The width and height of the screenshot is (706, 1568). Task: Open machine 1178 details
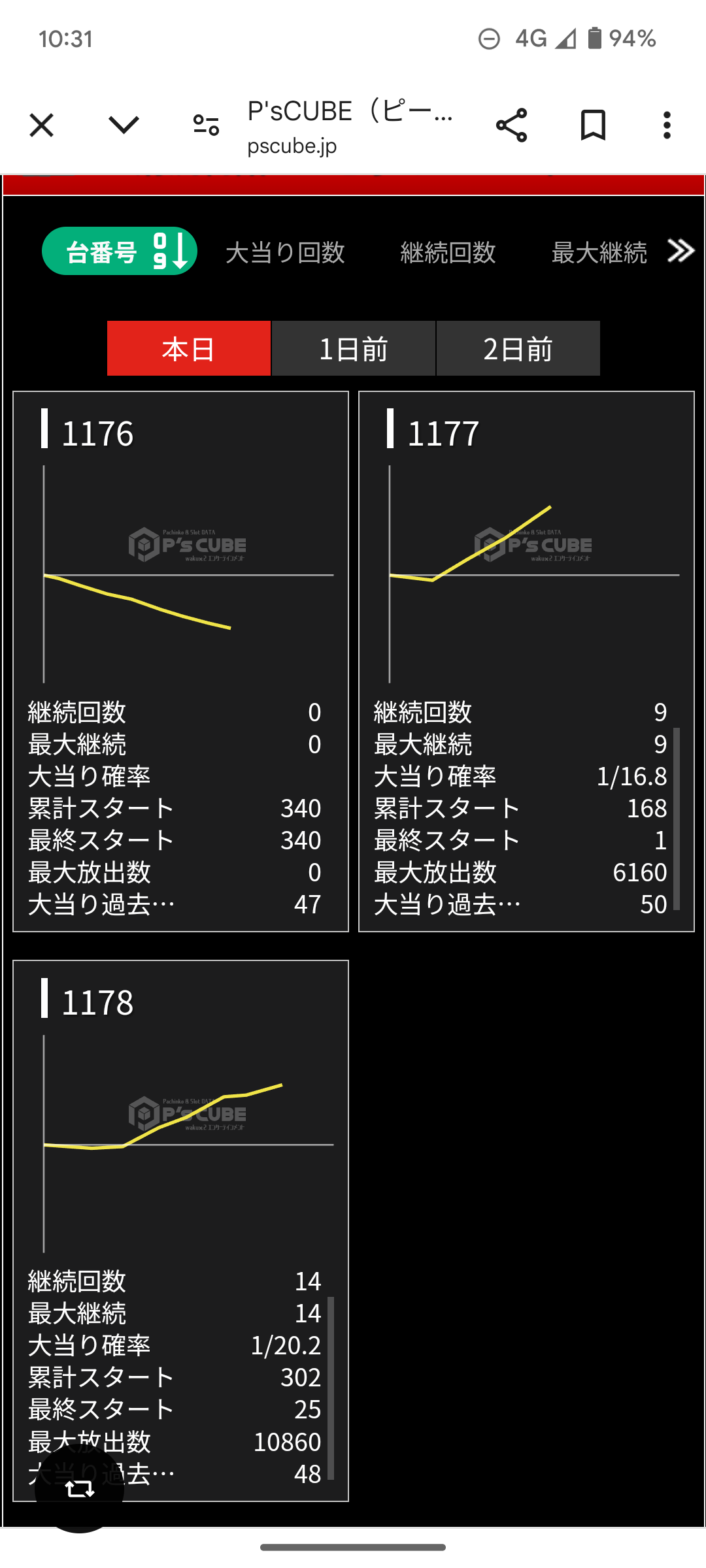click(181, 1231)
